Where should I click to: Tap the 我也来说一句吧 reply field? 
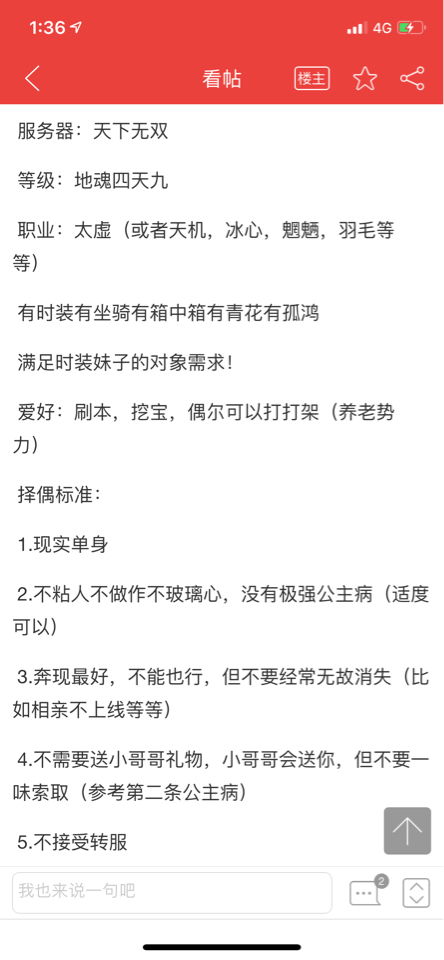(172, 893)
